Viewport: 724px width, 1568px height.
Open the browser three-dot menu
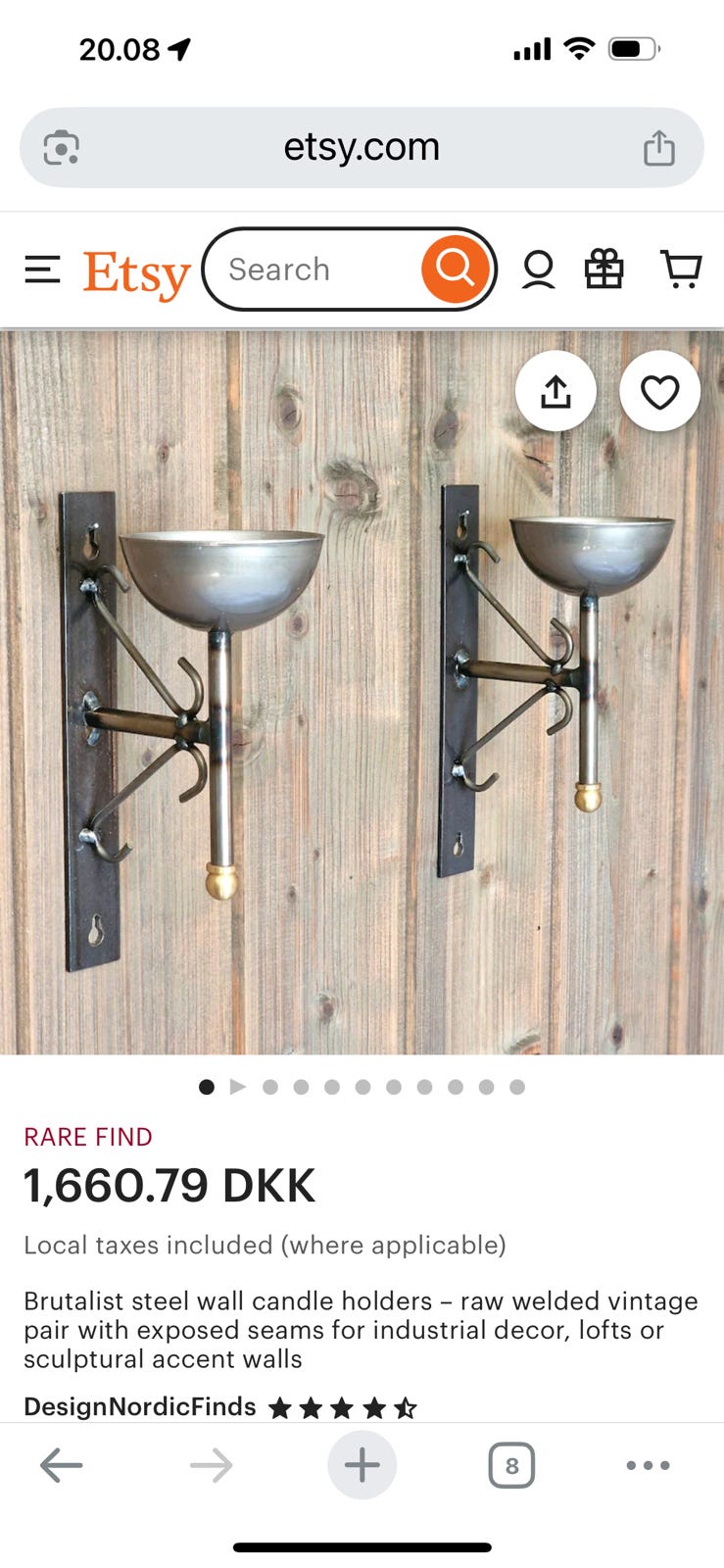click(648, 1466)
